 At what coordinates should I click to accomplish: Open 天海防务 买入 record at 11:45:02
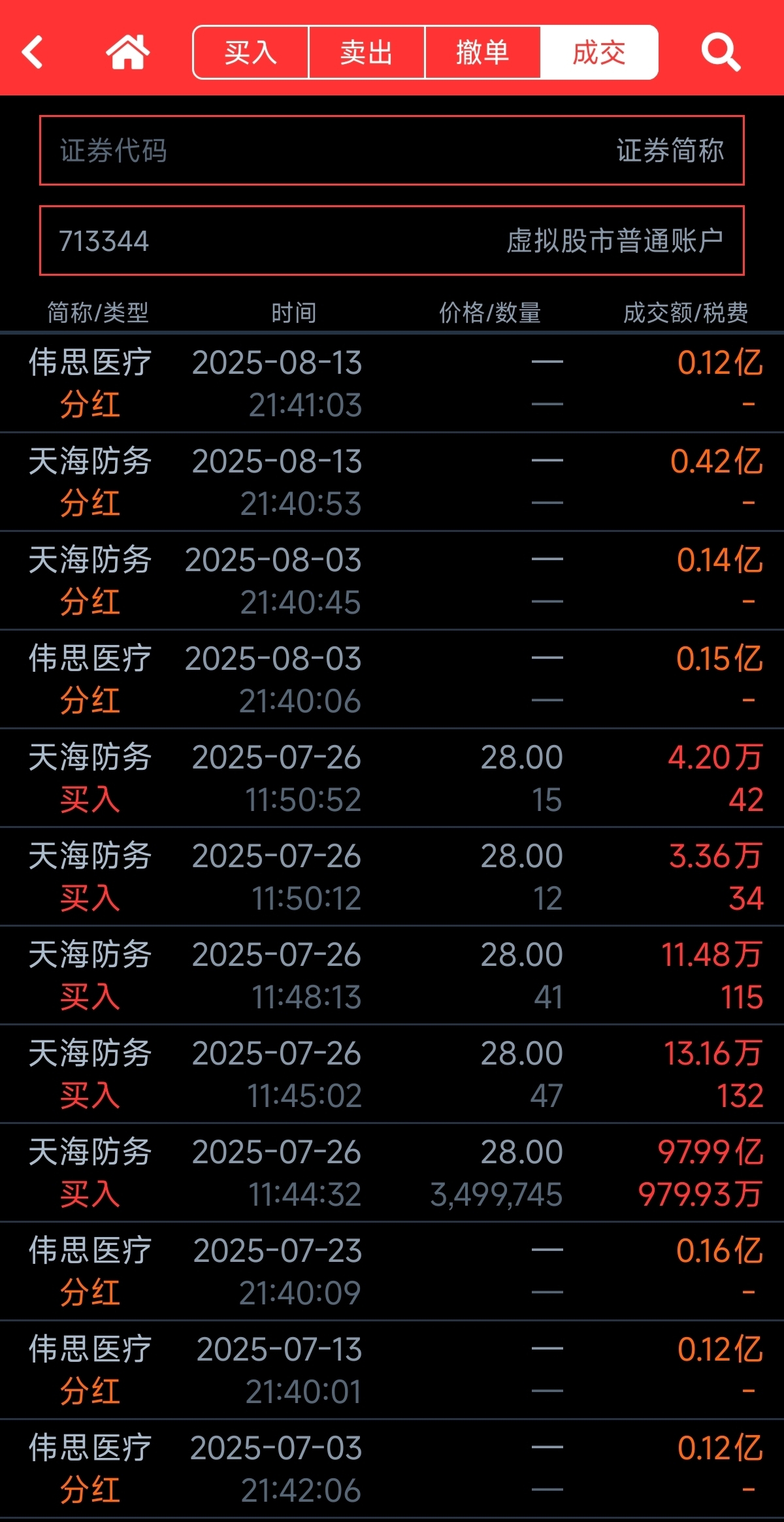pos(392,1074)
